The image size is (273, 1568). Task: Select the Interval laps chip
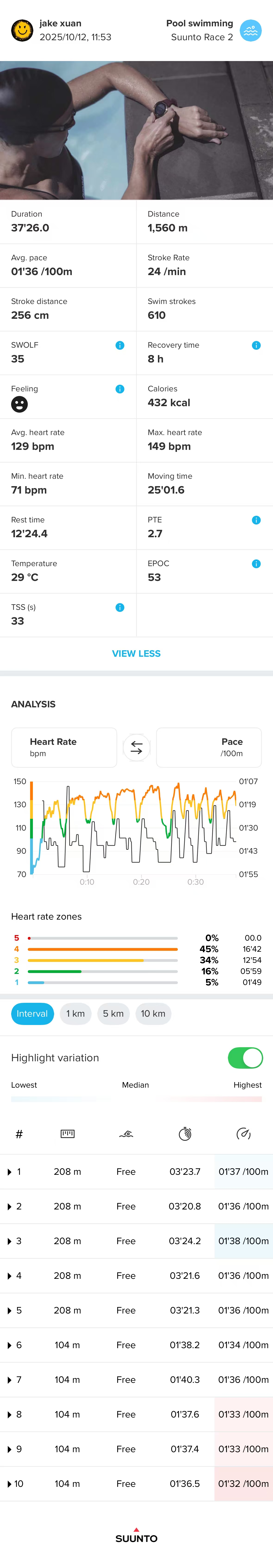click(32, 1013)
